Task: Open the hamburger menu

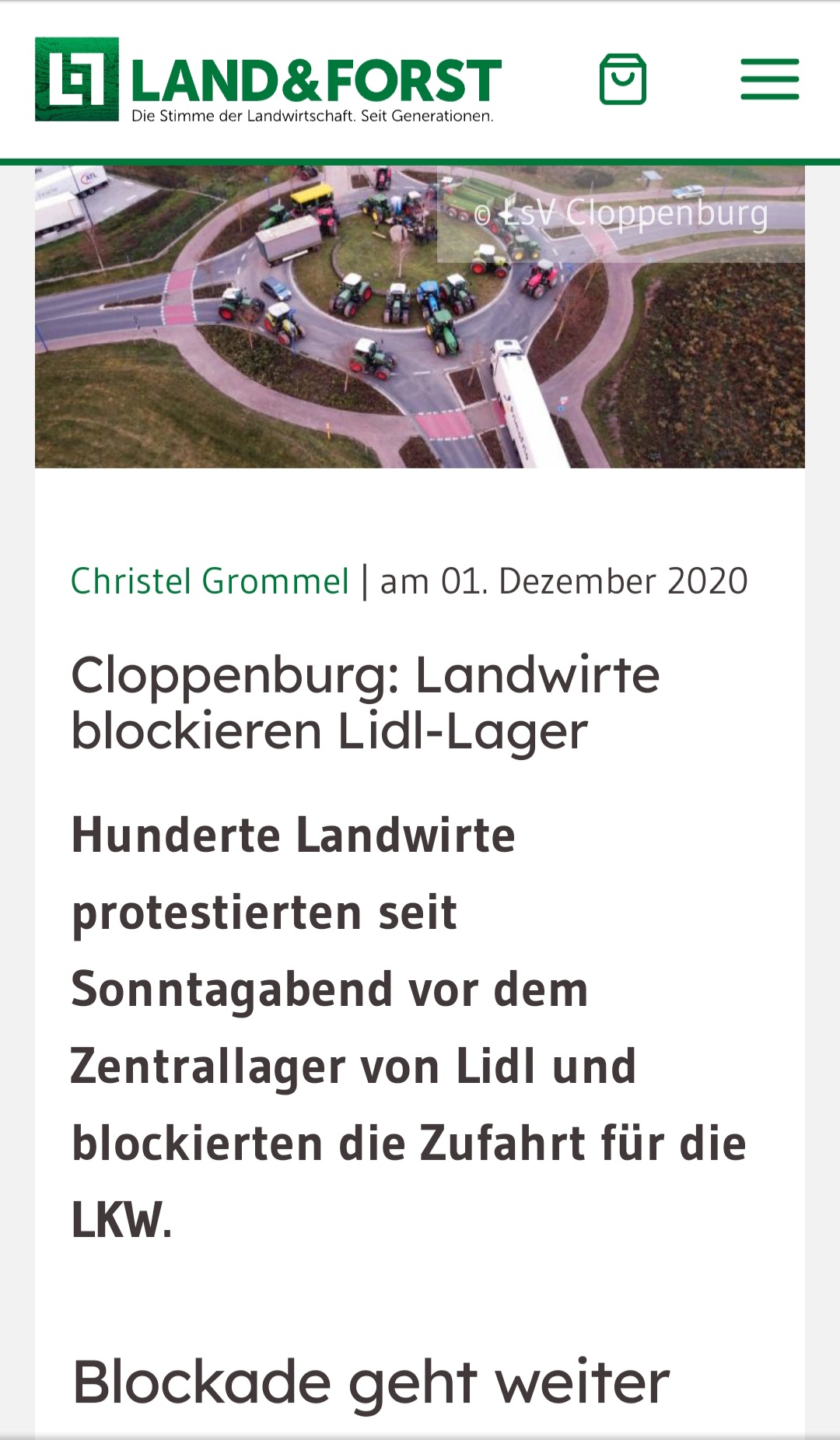Action: coord(769,79)
